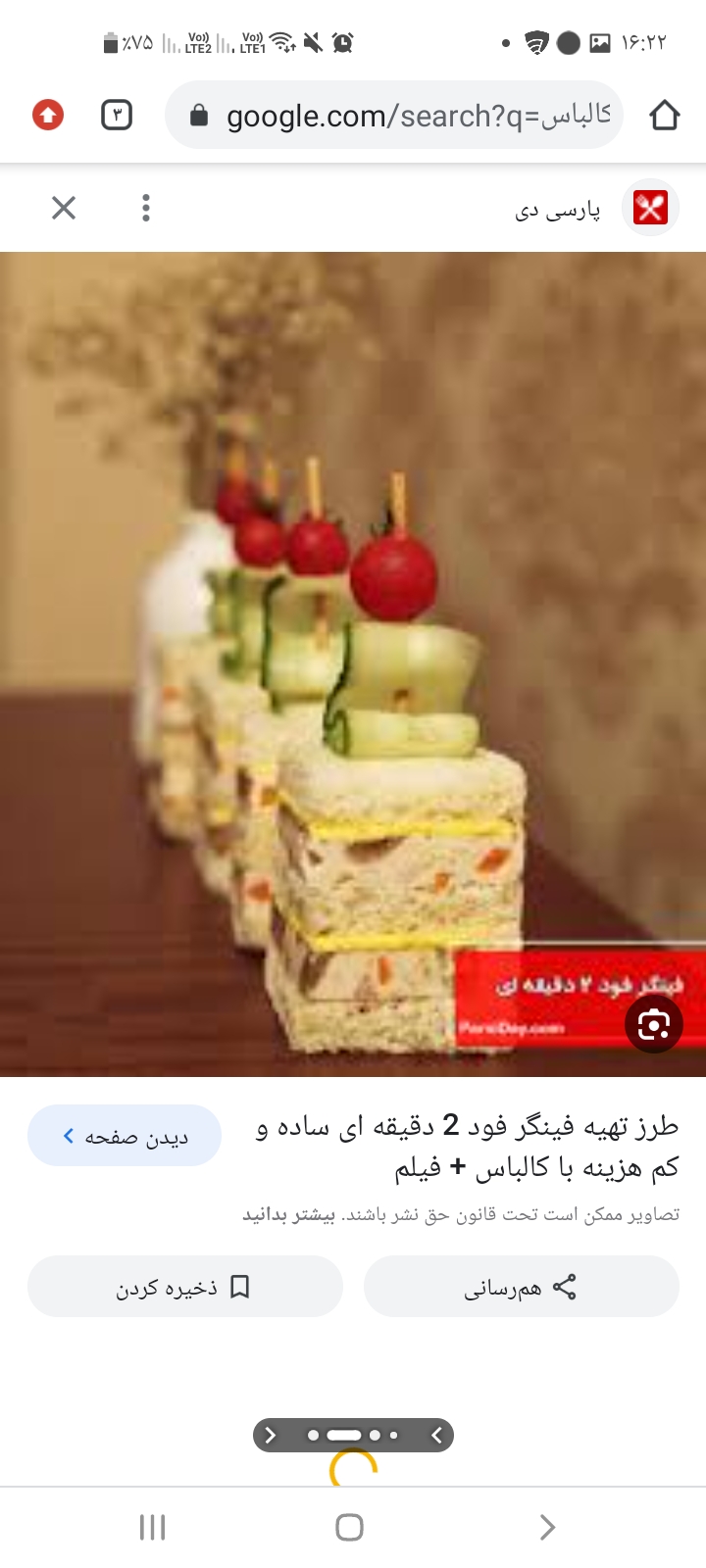
Task: Open the tab switcher
Action: coord(117,116)
